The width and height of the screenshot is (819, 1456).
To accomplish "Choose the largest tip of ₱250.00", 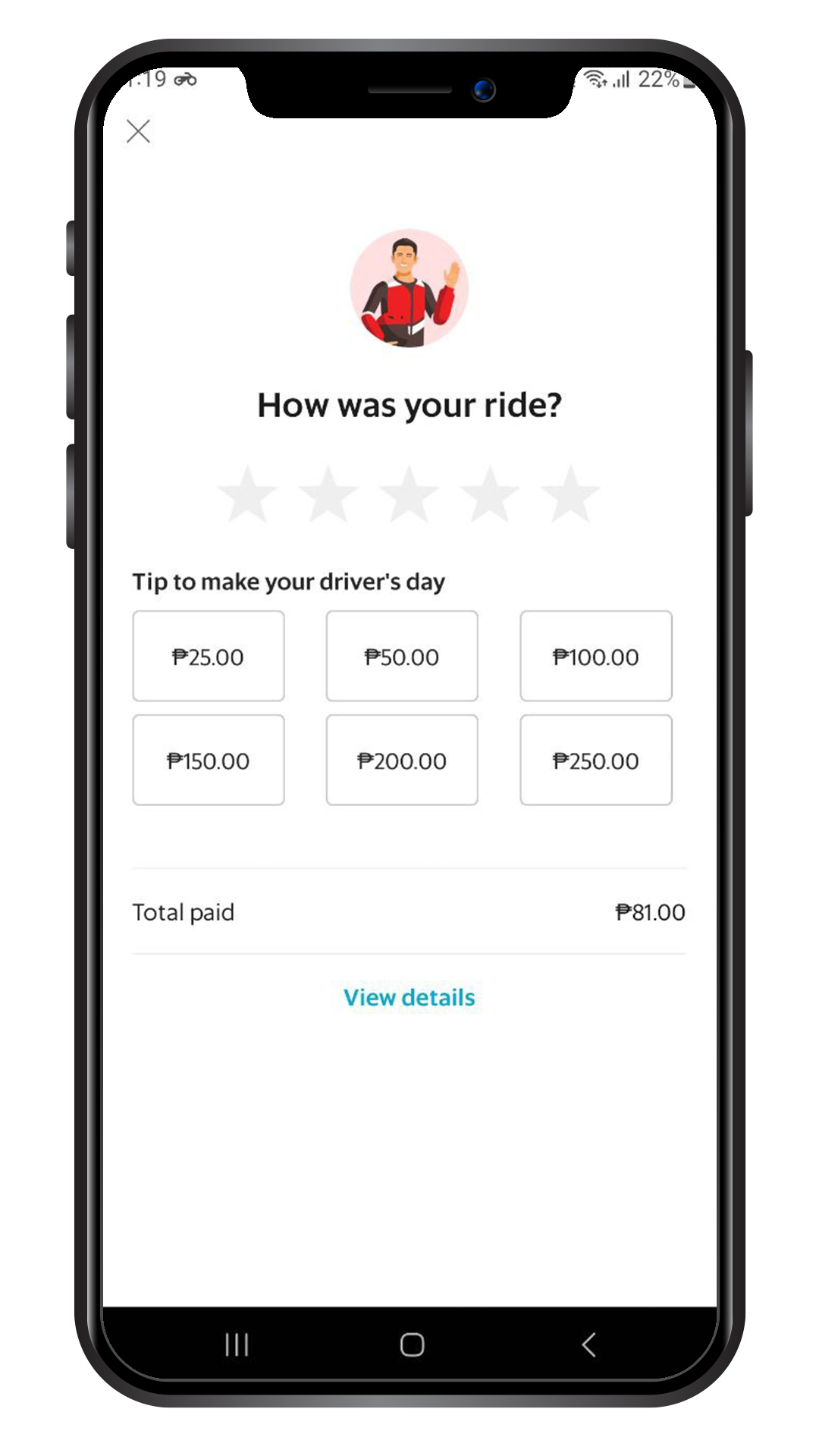I will [x=595, y=760].
